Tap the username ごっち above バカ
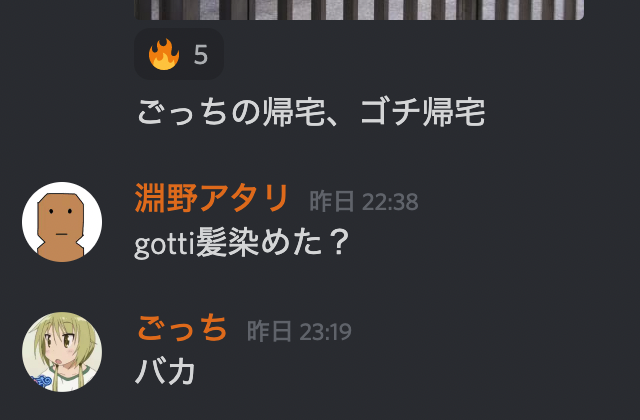 pos(181,329)
